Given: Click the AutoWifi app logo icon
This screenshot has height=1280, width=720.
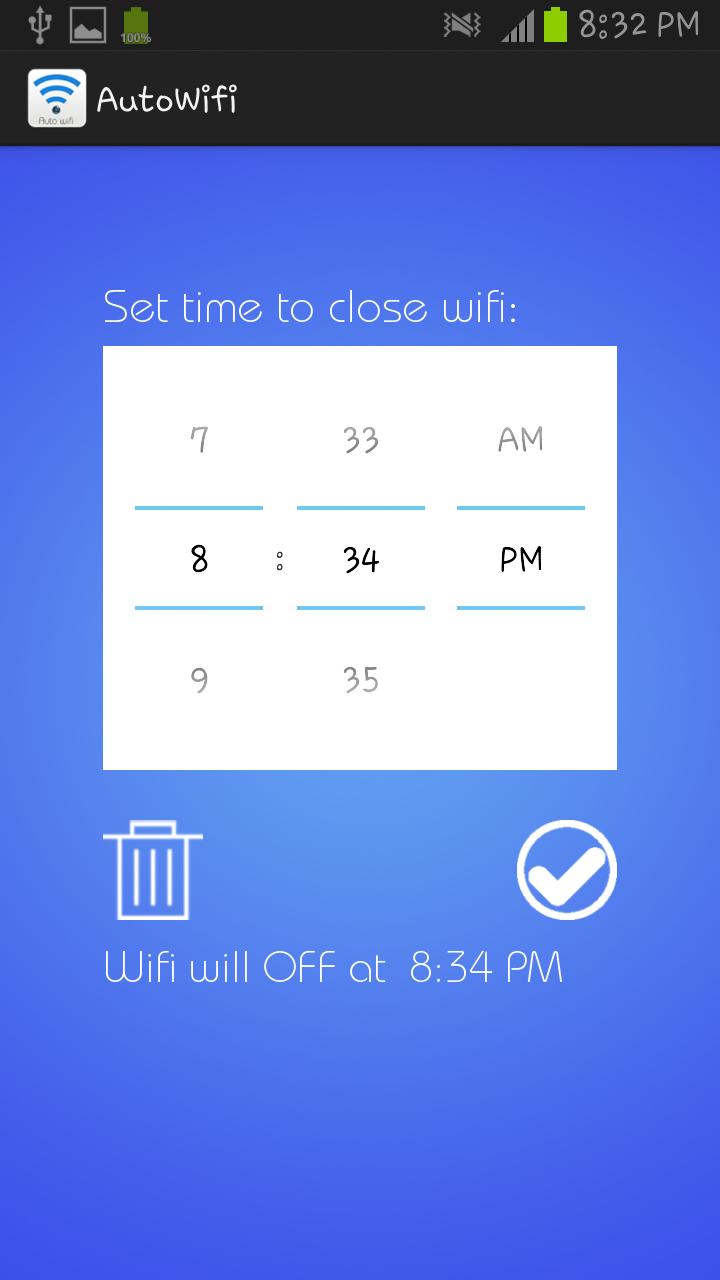Looking at the screenshot, I should 57,97.
